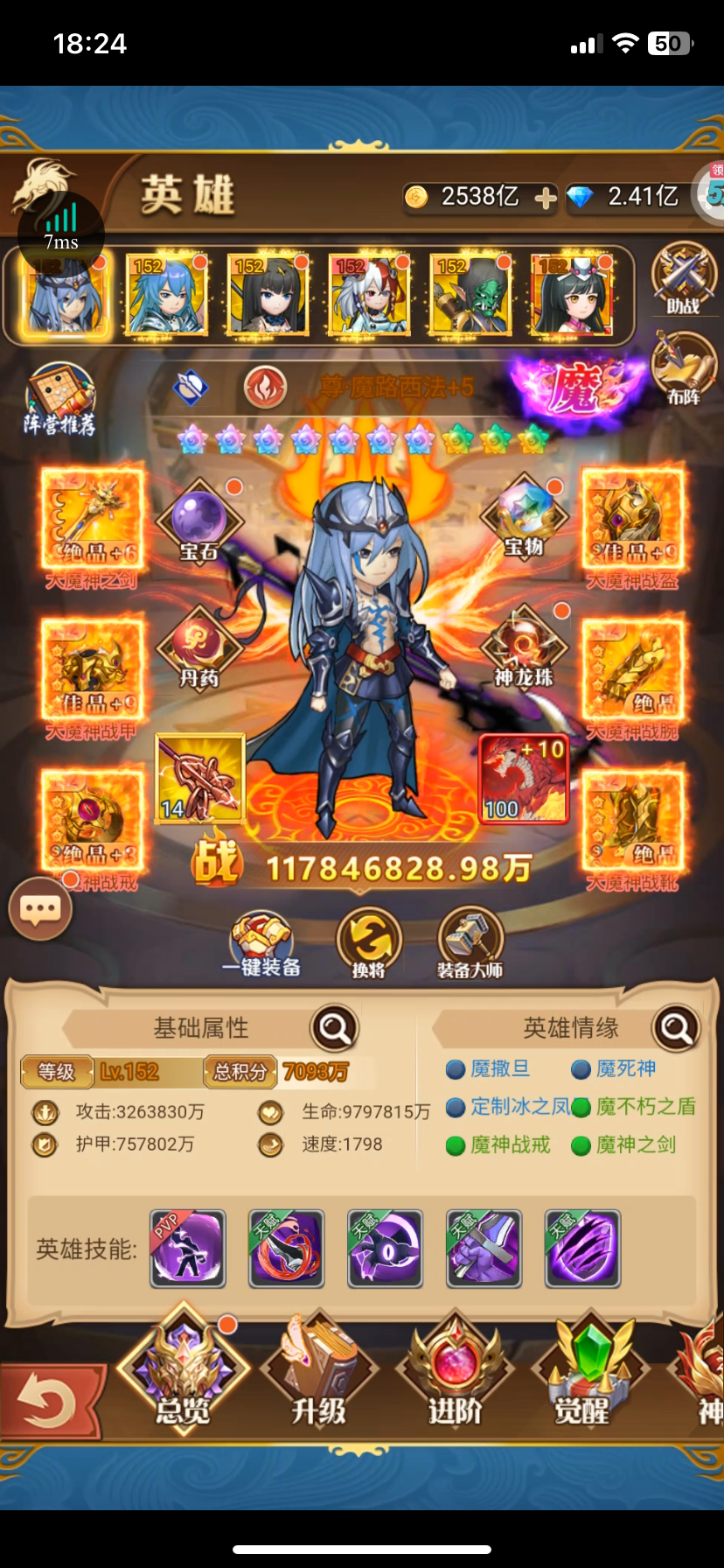The width and height of the screenshot is (724, 1568).
Task: Open the 助战 assist button
Action: (x=684, y=279)
